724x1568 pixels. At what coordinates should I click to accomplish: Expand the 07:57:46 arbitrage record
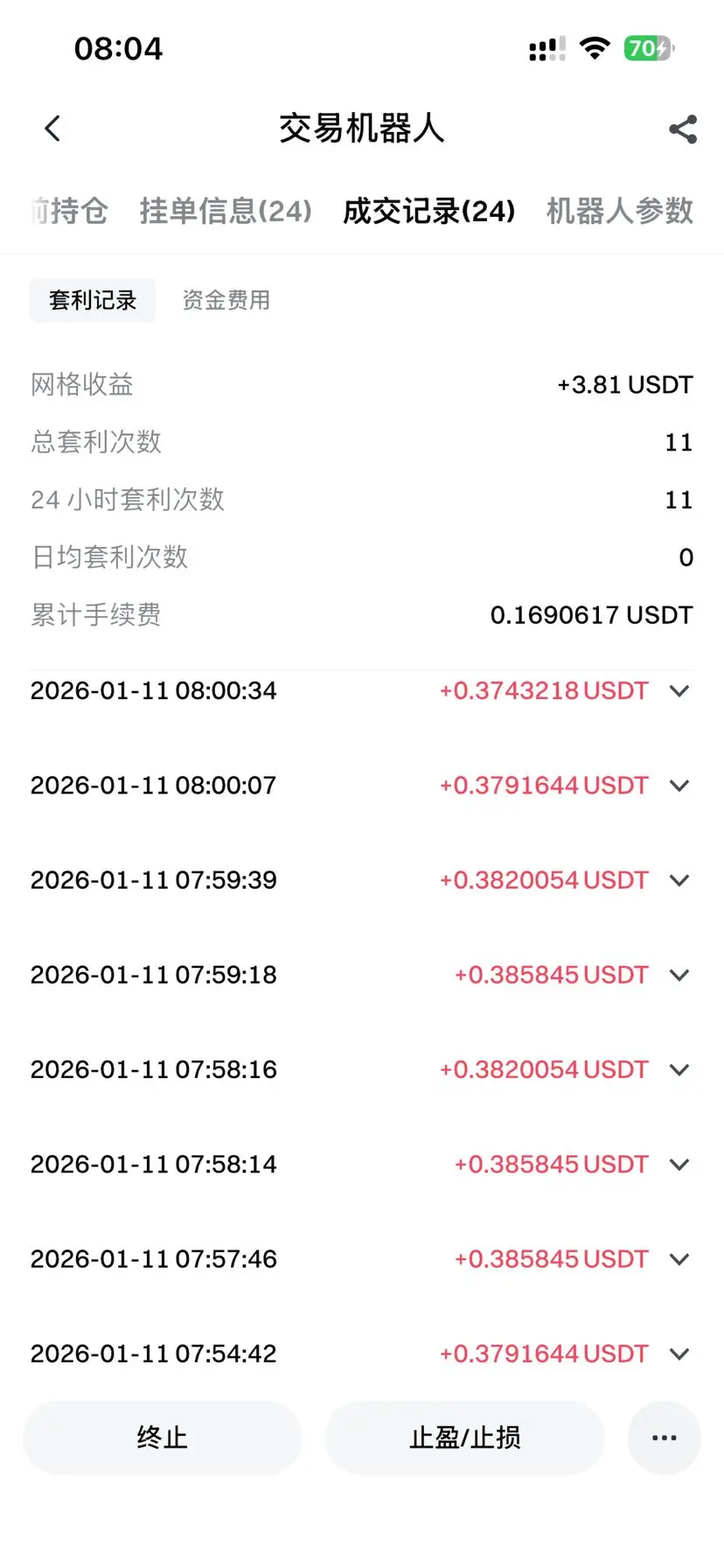click(679, 1259)
